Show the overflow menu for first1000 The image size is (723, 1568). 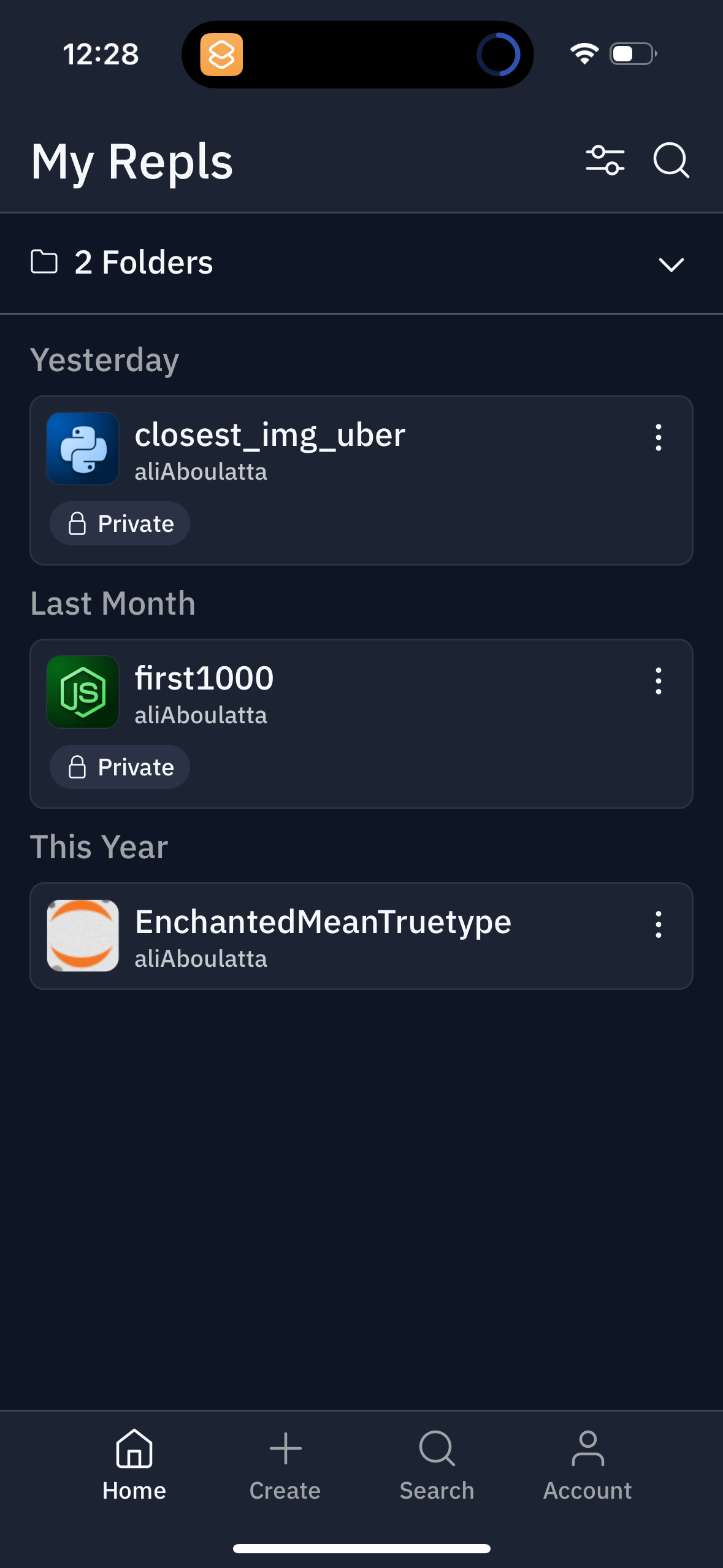point(658,681)
